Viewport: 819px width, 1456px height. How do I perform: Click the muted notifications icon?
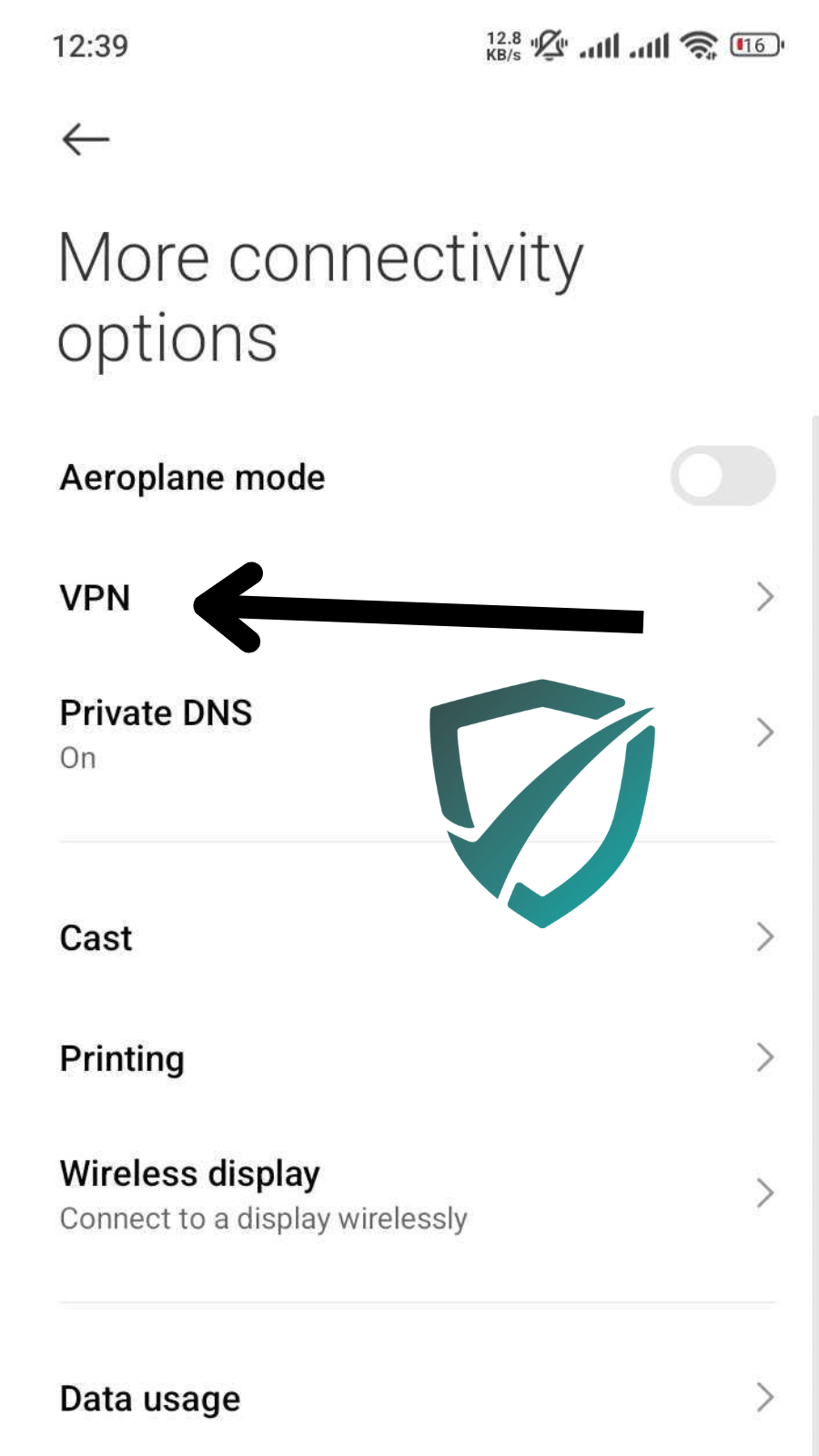click(x=550, y=44)
